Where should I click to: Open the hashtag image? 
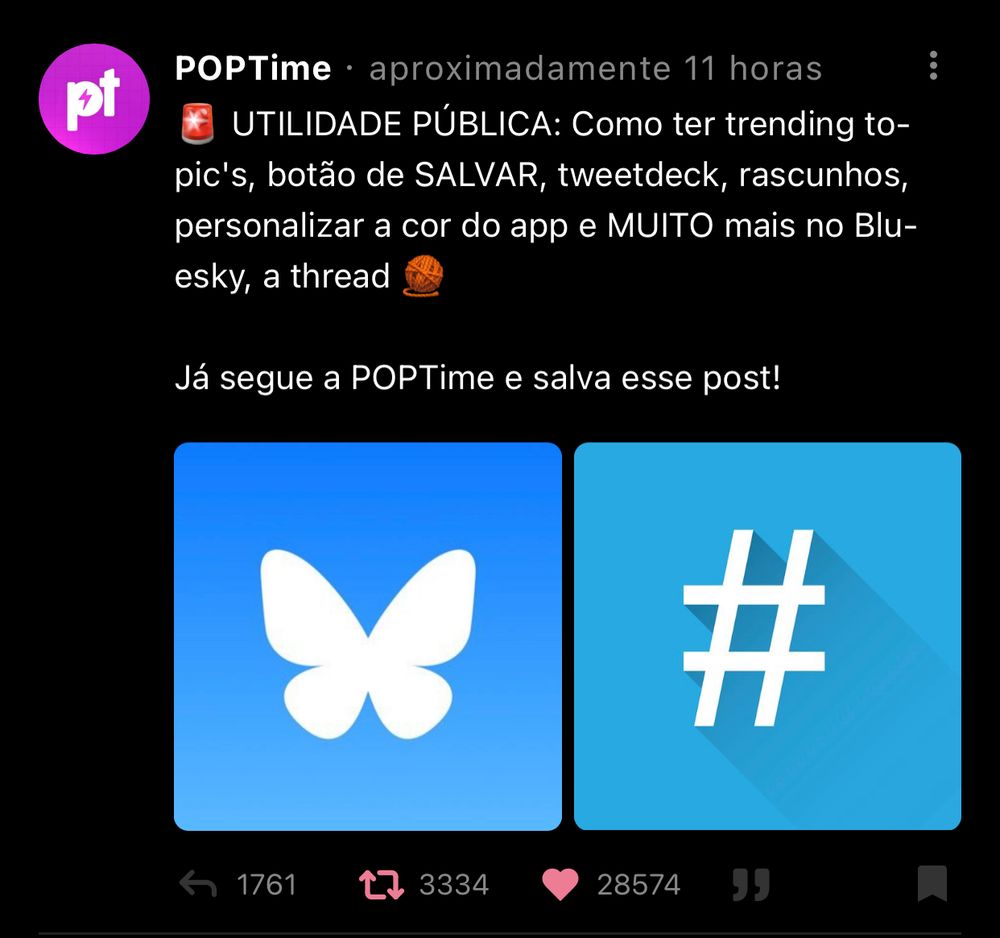[x=767, y=636]
